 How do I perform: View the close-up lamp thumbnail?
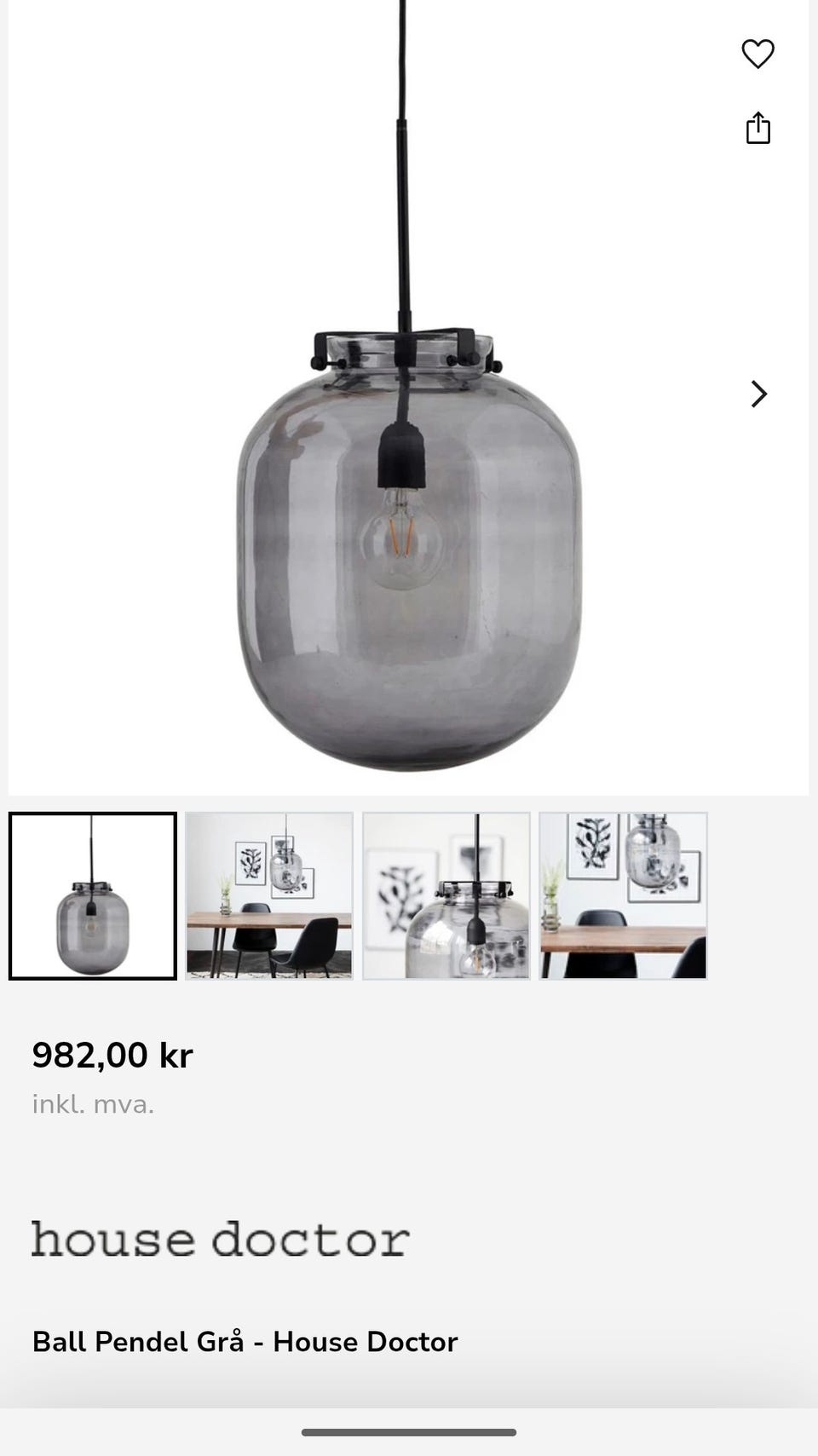pos(446,894)
